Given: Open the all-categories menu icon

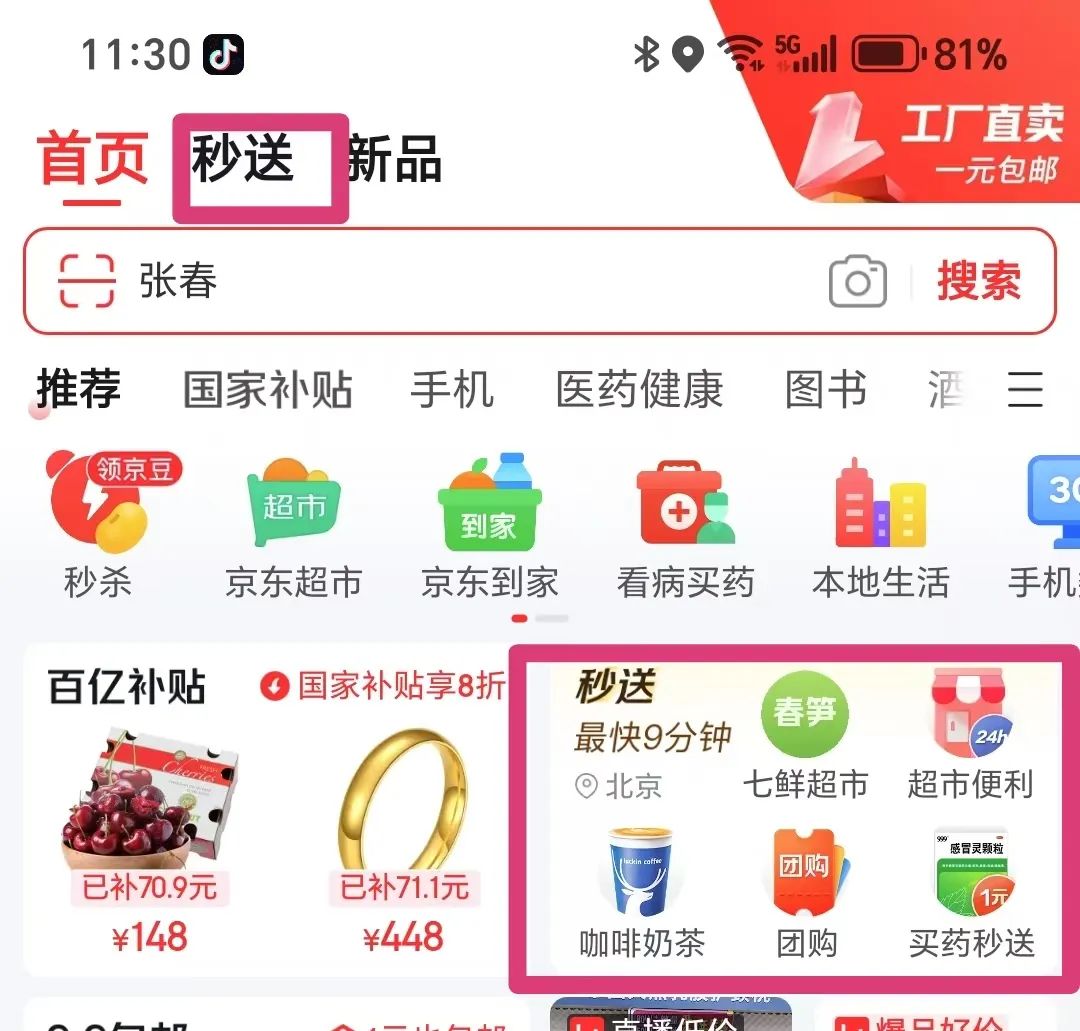Looking at the screenshot, I should pyautogui.click(x=1025, y=390).
